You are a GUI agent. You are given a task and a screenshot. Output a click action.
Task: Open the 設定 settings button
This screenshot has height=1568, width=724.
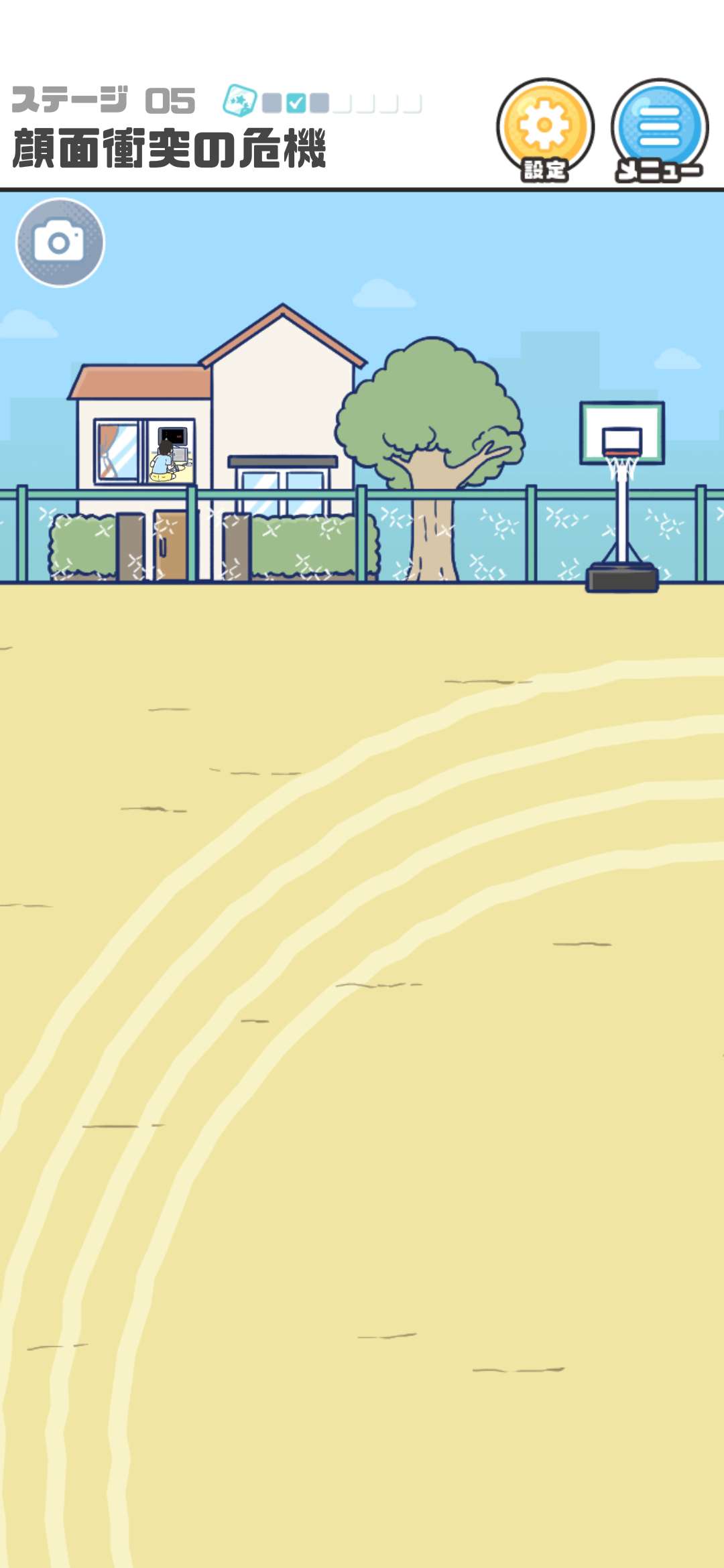point(545,129)
